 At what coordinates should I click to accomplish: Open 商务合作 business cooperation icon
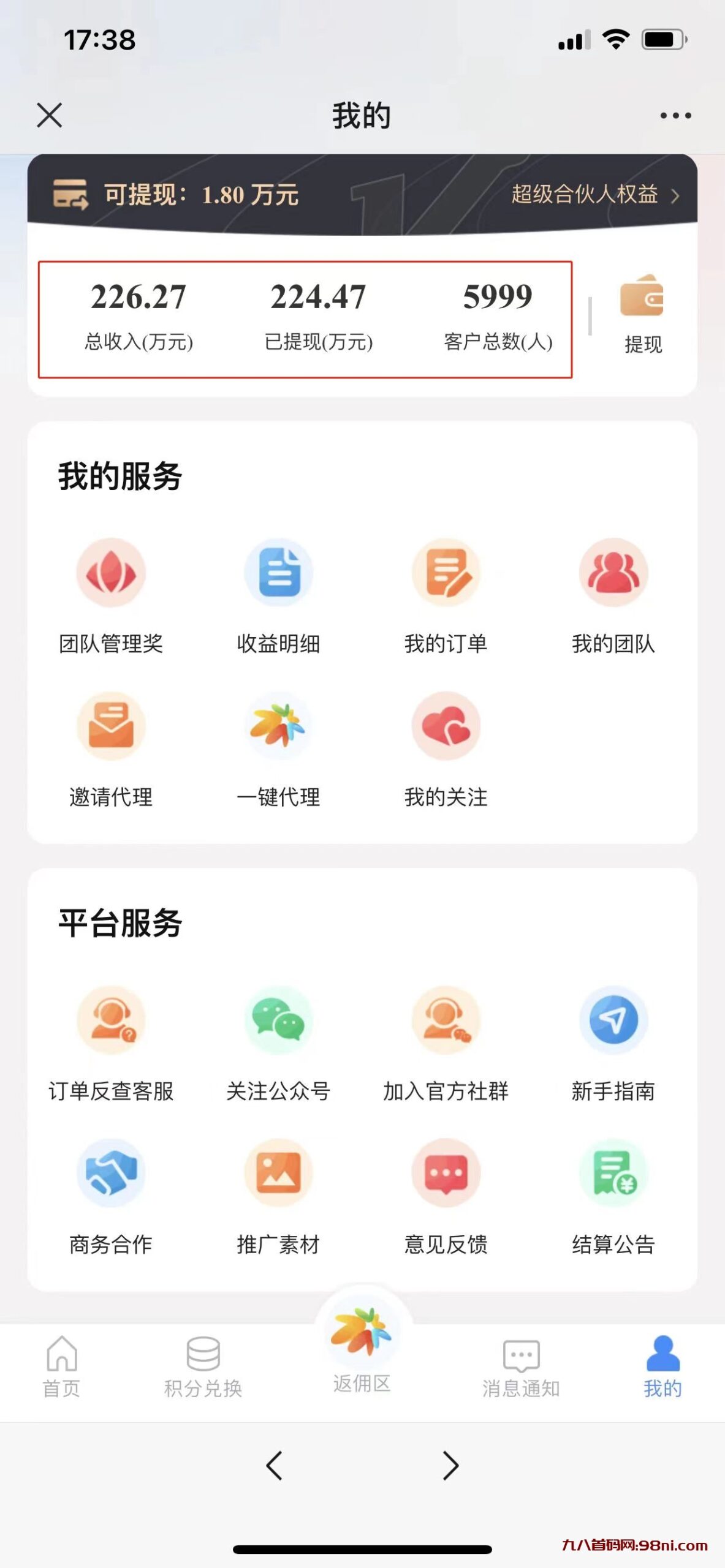click(x=112, y=1173)
